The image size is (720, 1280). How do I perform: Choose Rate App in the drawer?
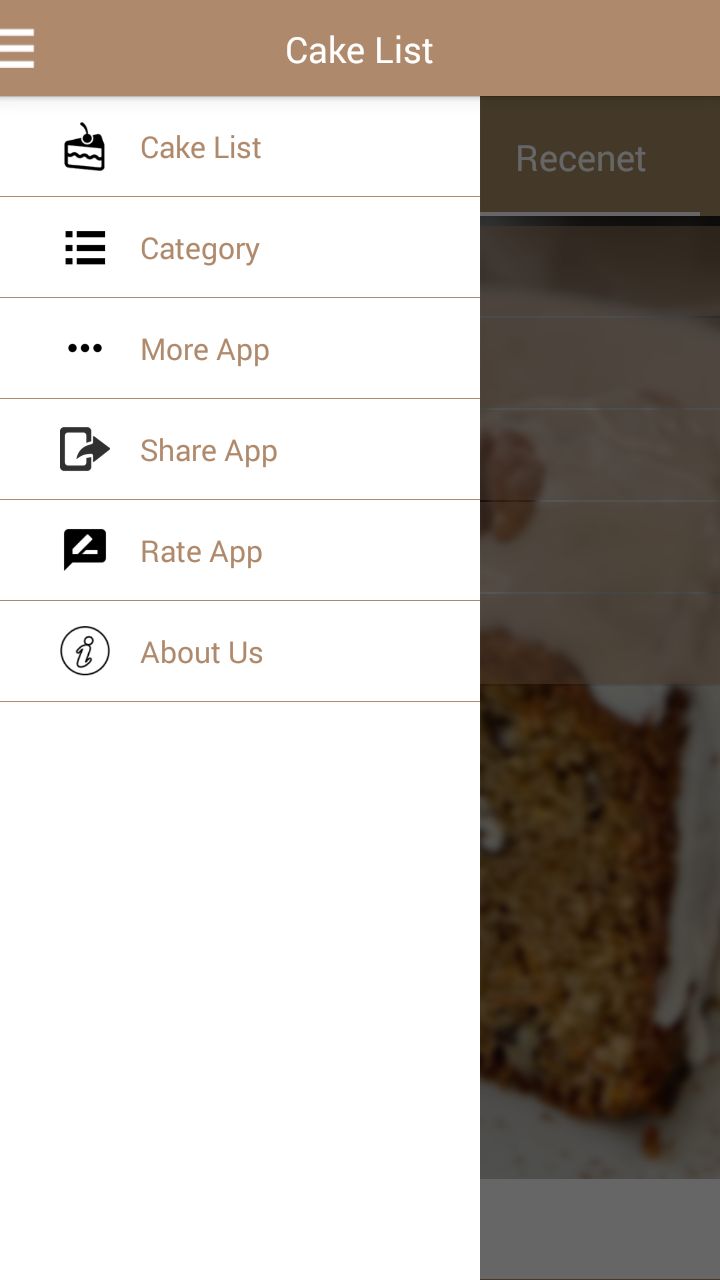coord(201,552)
